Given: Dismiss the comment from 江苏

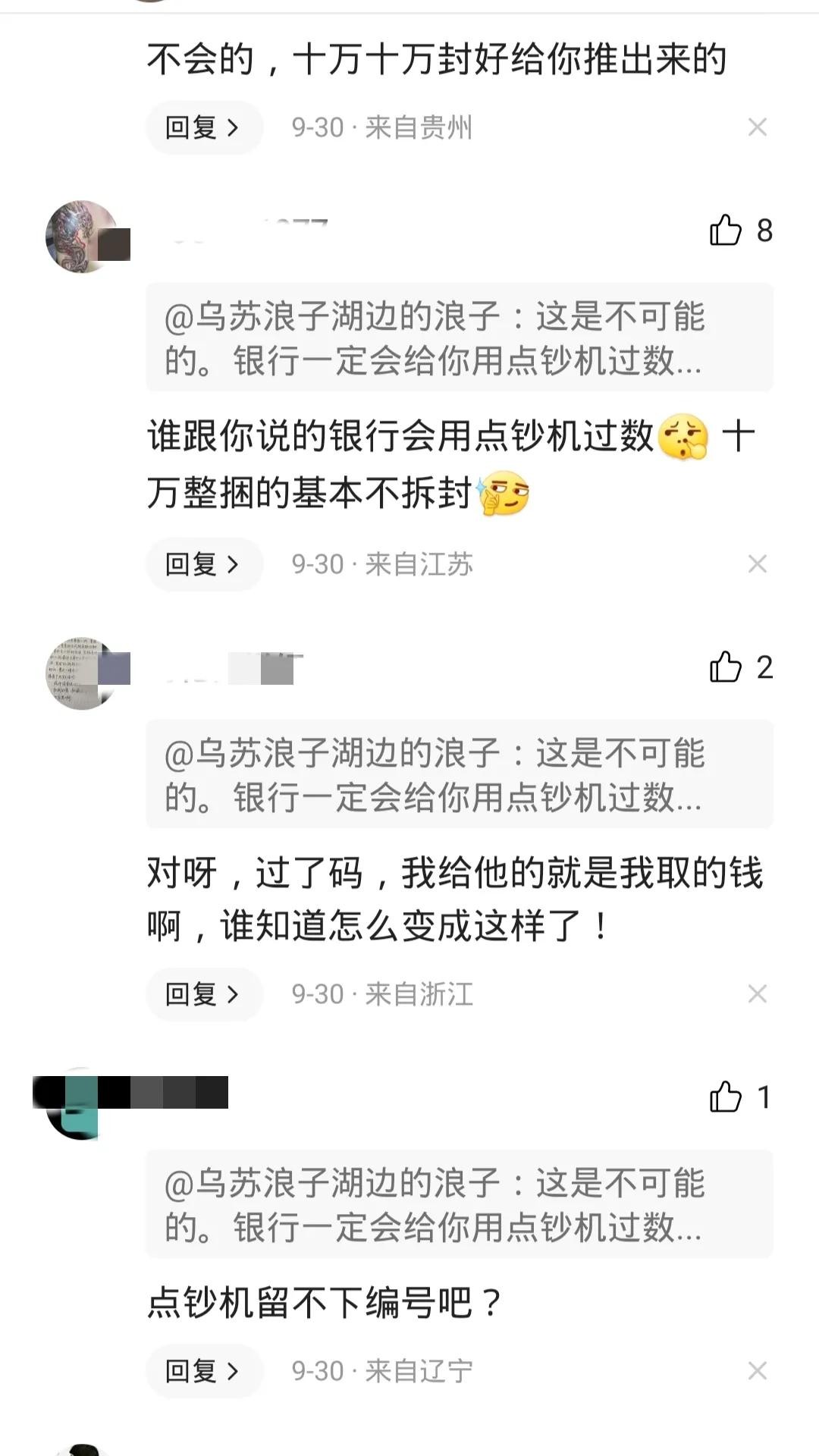Looking at the screenshot, I should [757, 564].
